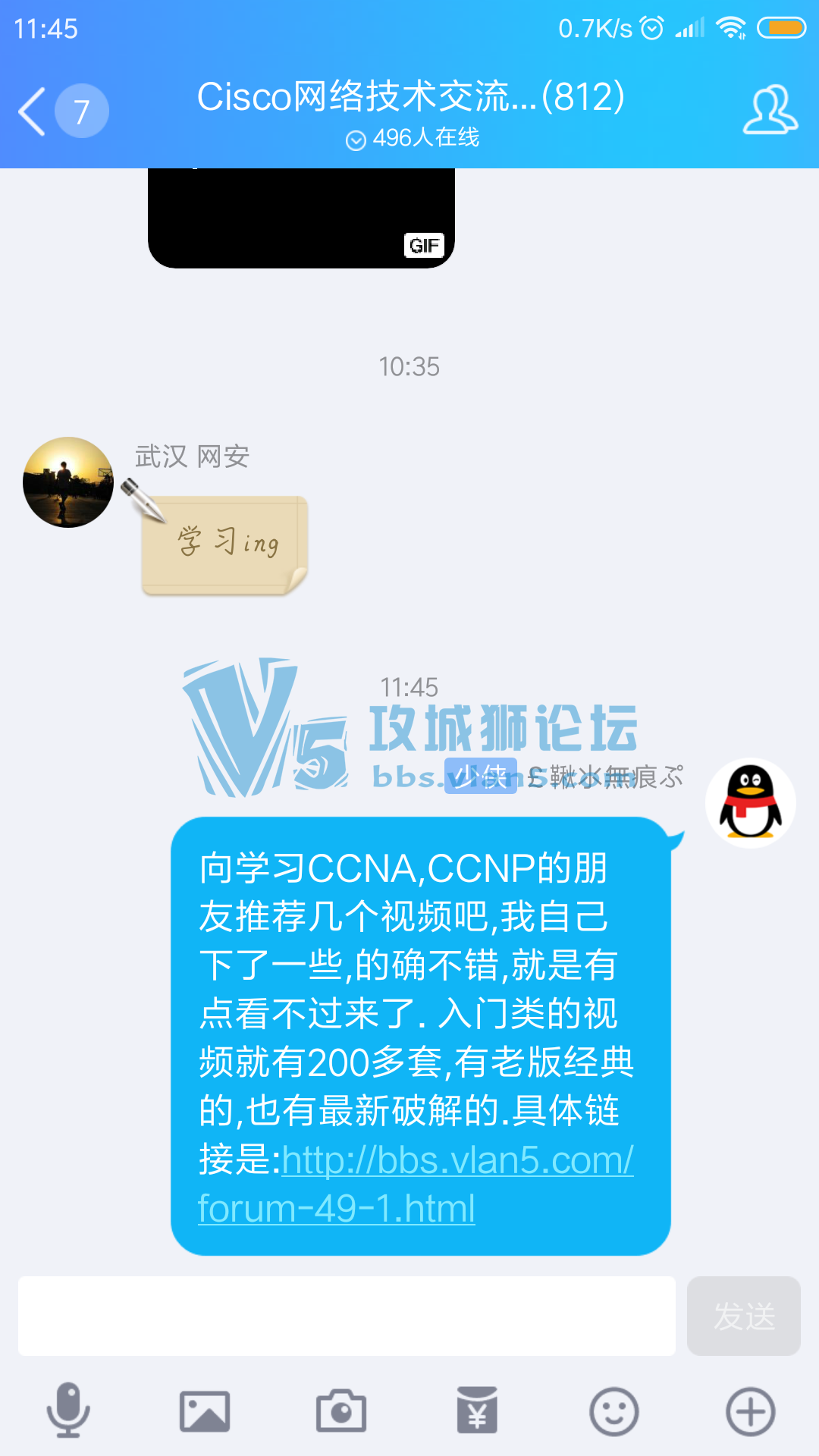Open the group members icon
The width and height of the screenshot is (819, 1456).
tap(770, 111)
